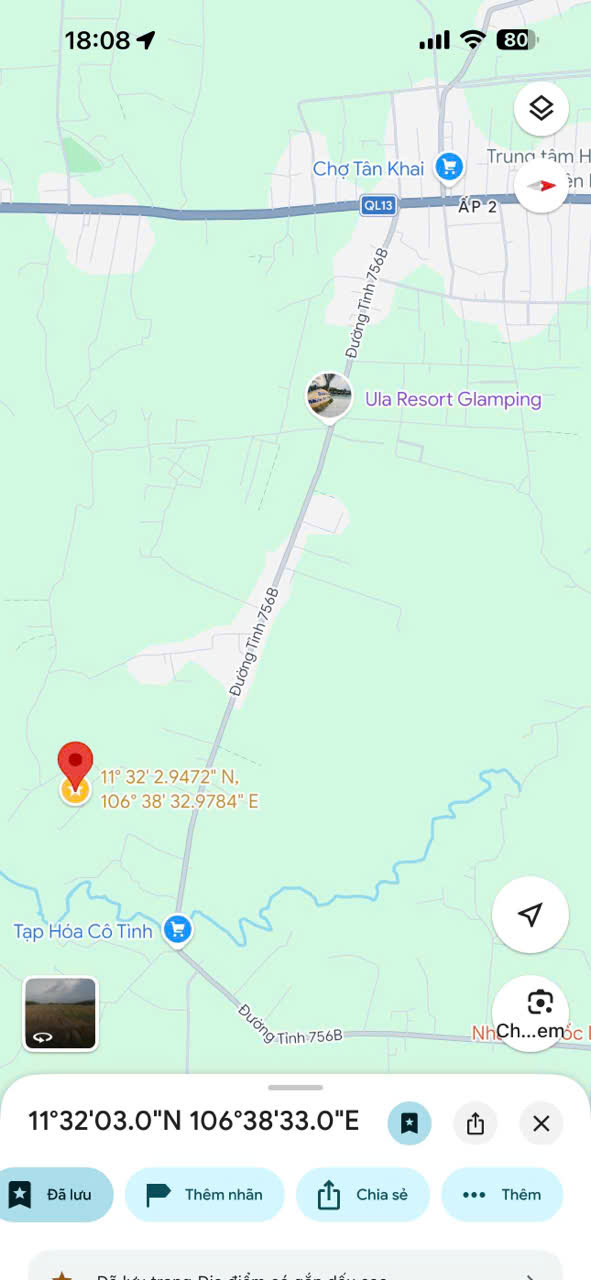Tap the share icon next to the coordinates
Image resolution: width=591 pixels, height=1280 pixels.
pyautogui.click(x=475, y=1123)
